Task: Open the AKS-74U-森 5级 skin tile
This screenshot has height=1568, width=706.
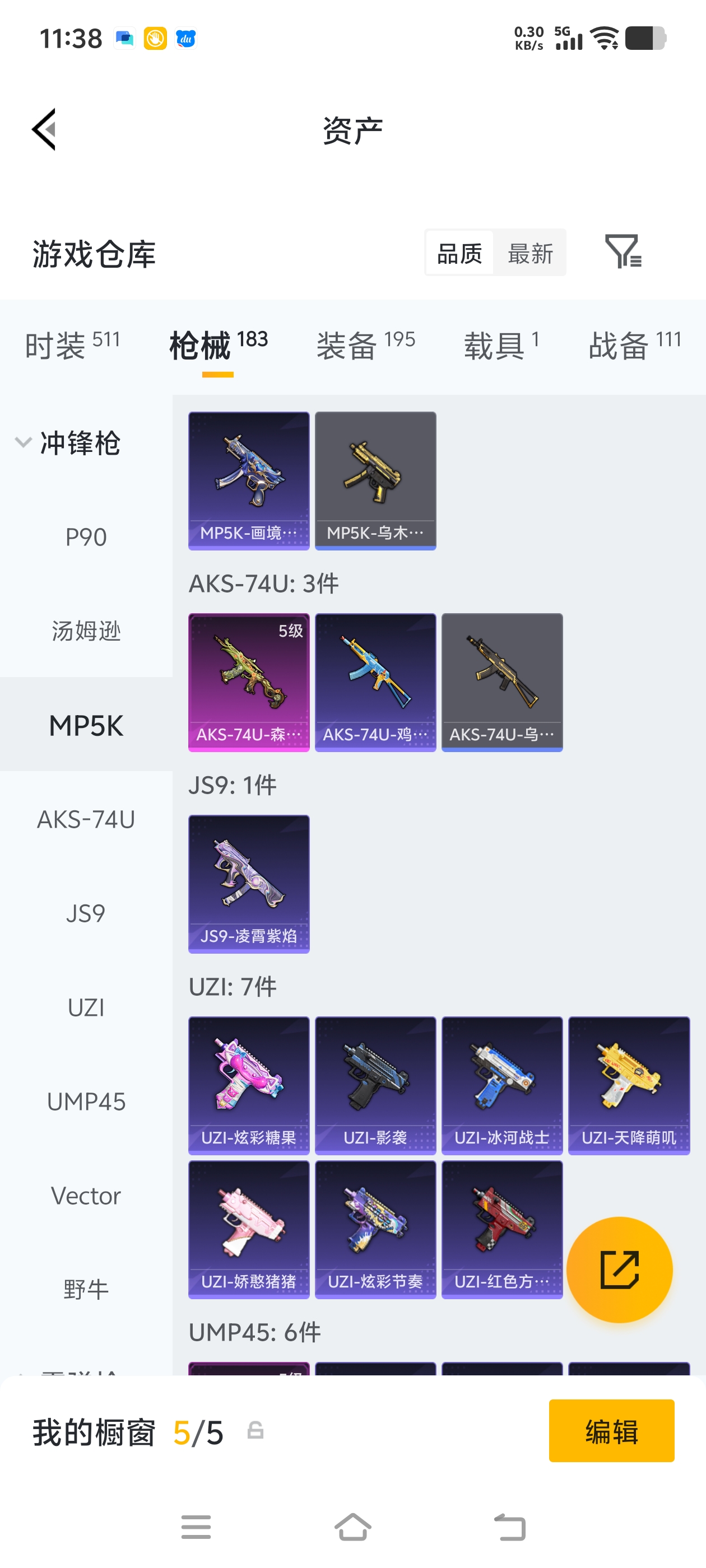Action: click(x=249, y=682)
